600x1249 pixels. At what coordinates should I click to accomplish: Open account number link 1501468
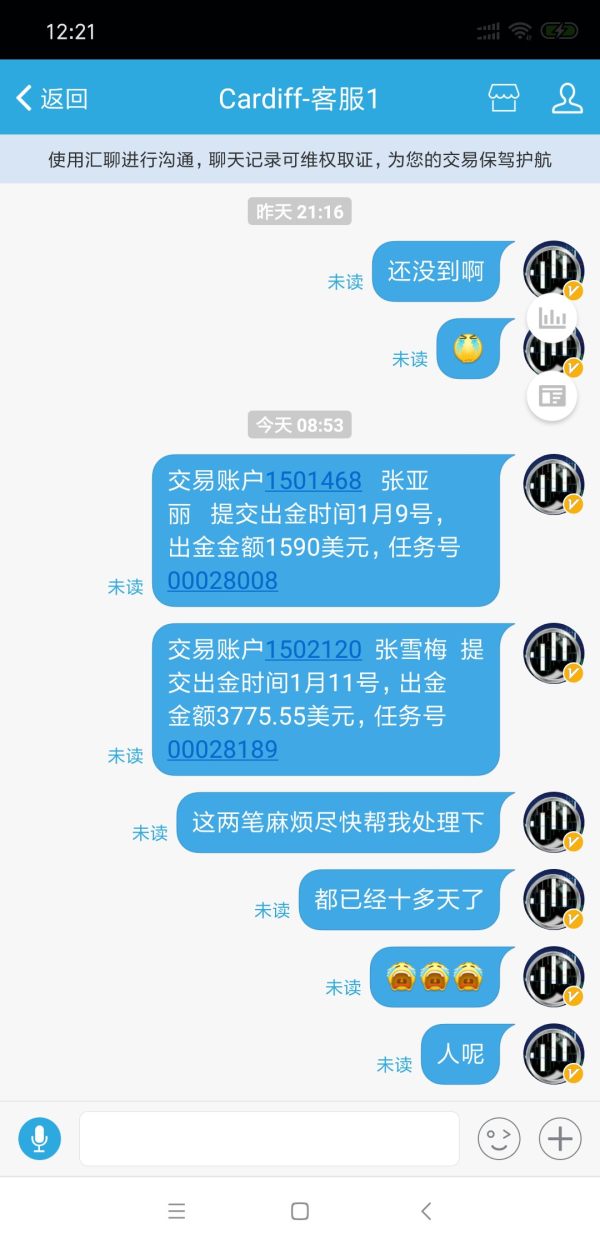pyautogui.click(x=313, y=481)
